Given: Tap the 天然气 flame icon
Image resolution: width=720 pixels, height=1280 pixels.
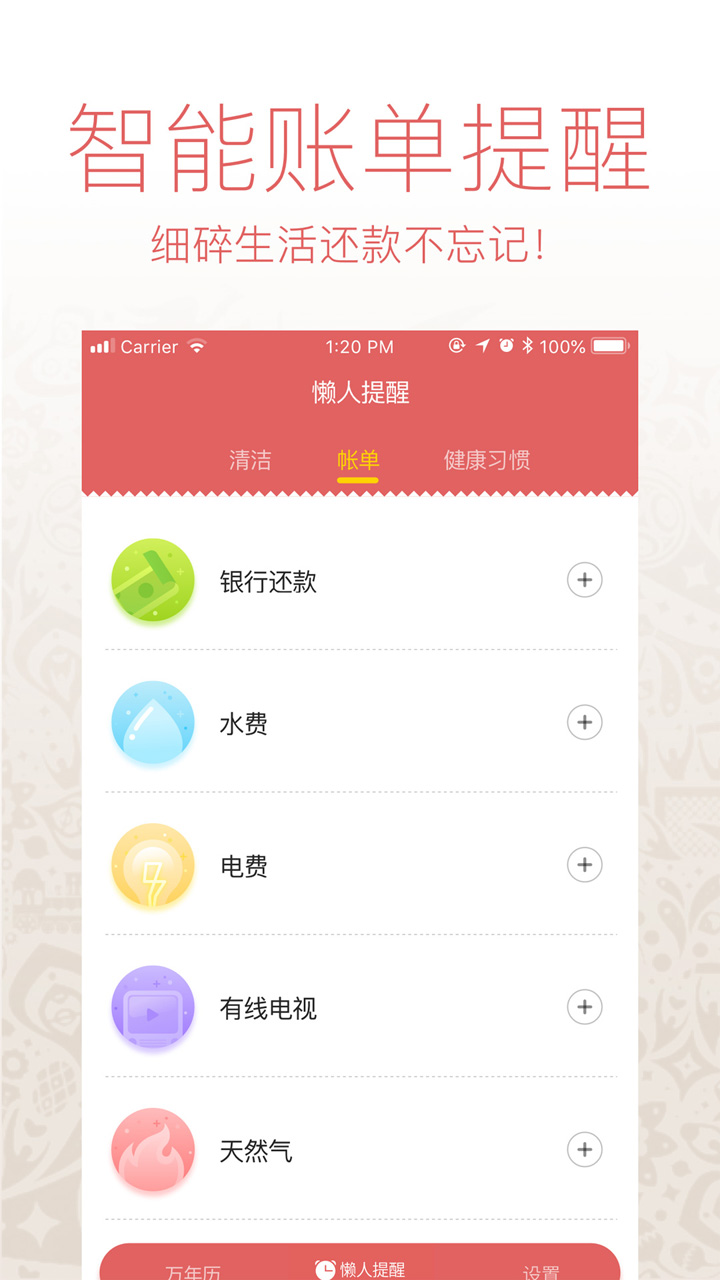Looking at the screenshot, I should pos(153,1150).
